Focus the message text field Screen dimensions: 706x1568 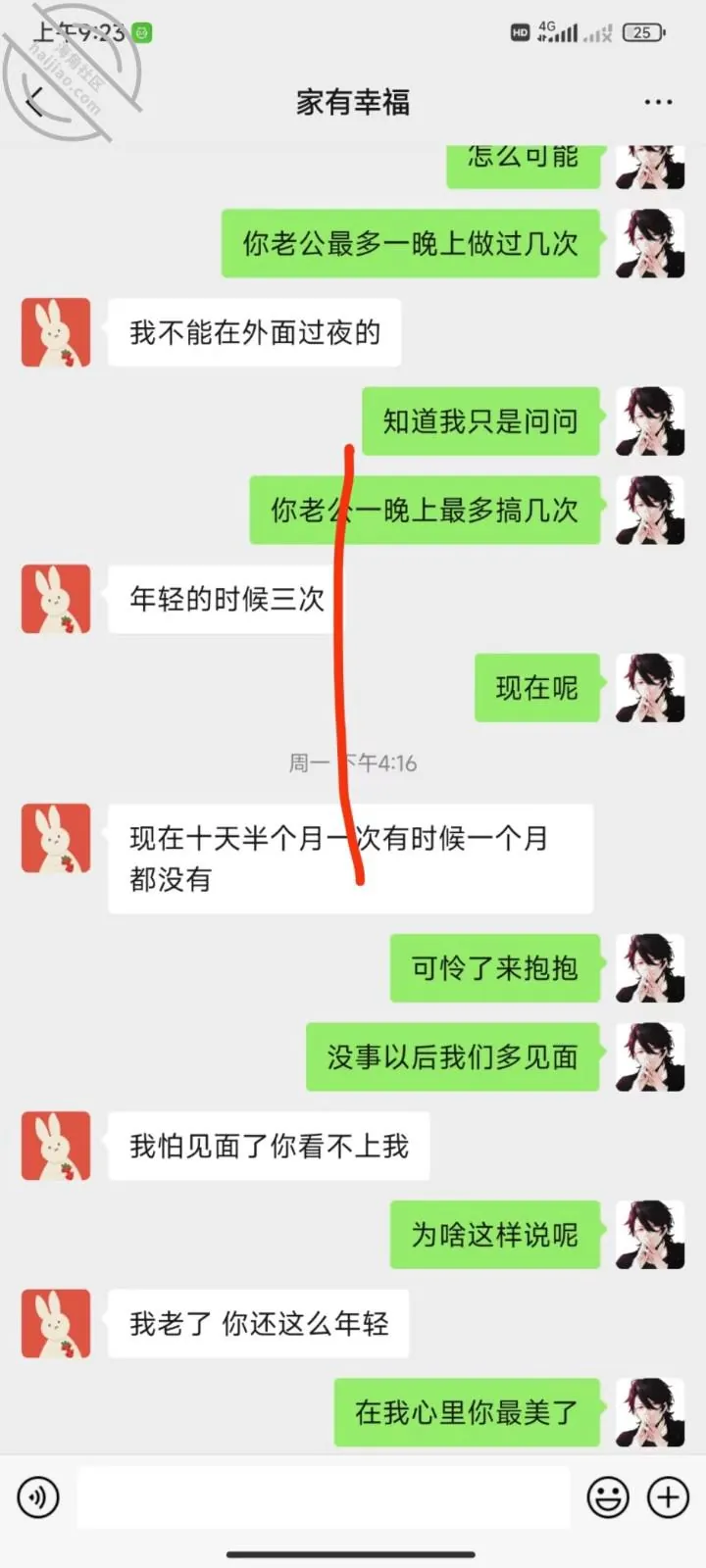click(x=324, y=1497)
